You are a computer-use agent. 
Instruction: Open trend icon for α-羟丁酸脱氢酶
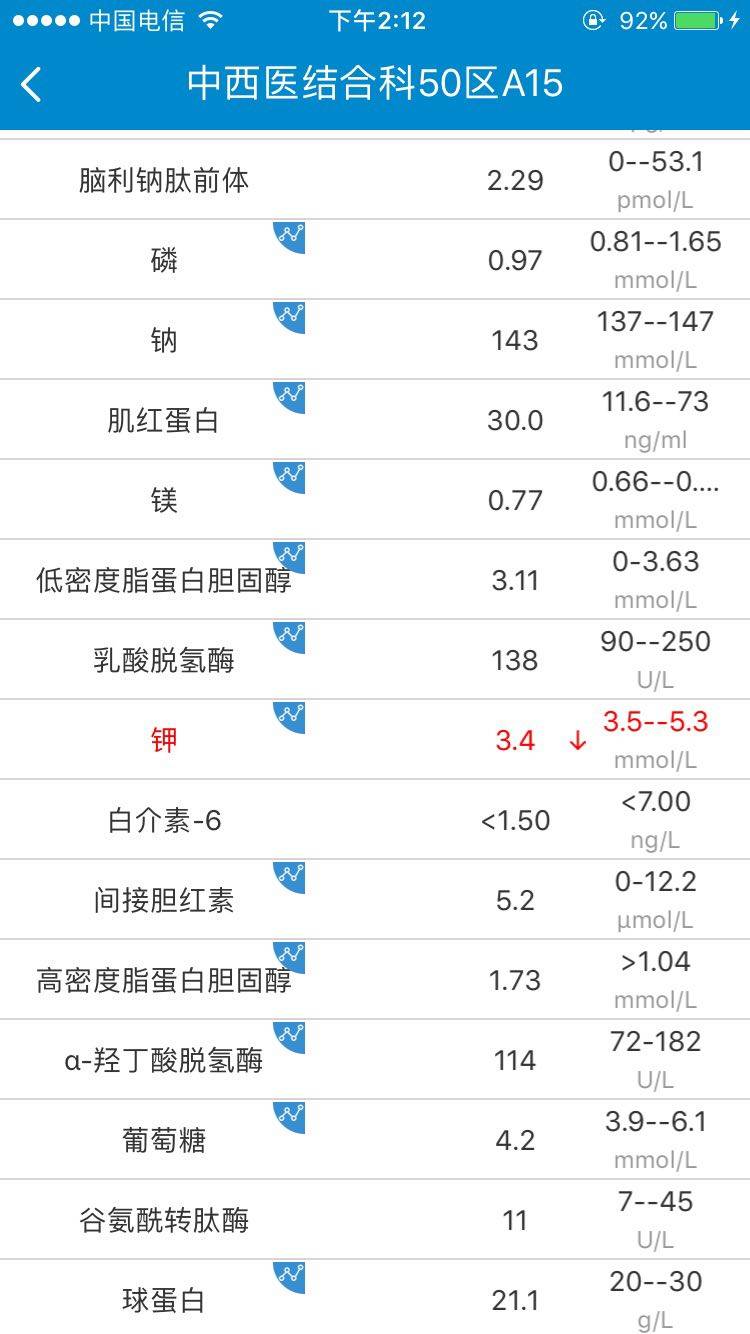(291, 1035)
